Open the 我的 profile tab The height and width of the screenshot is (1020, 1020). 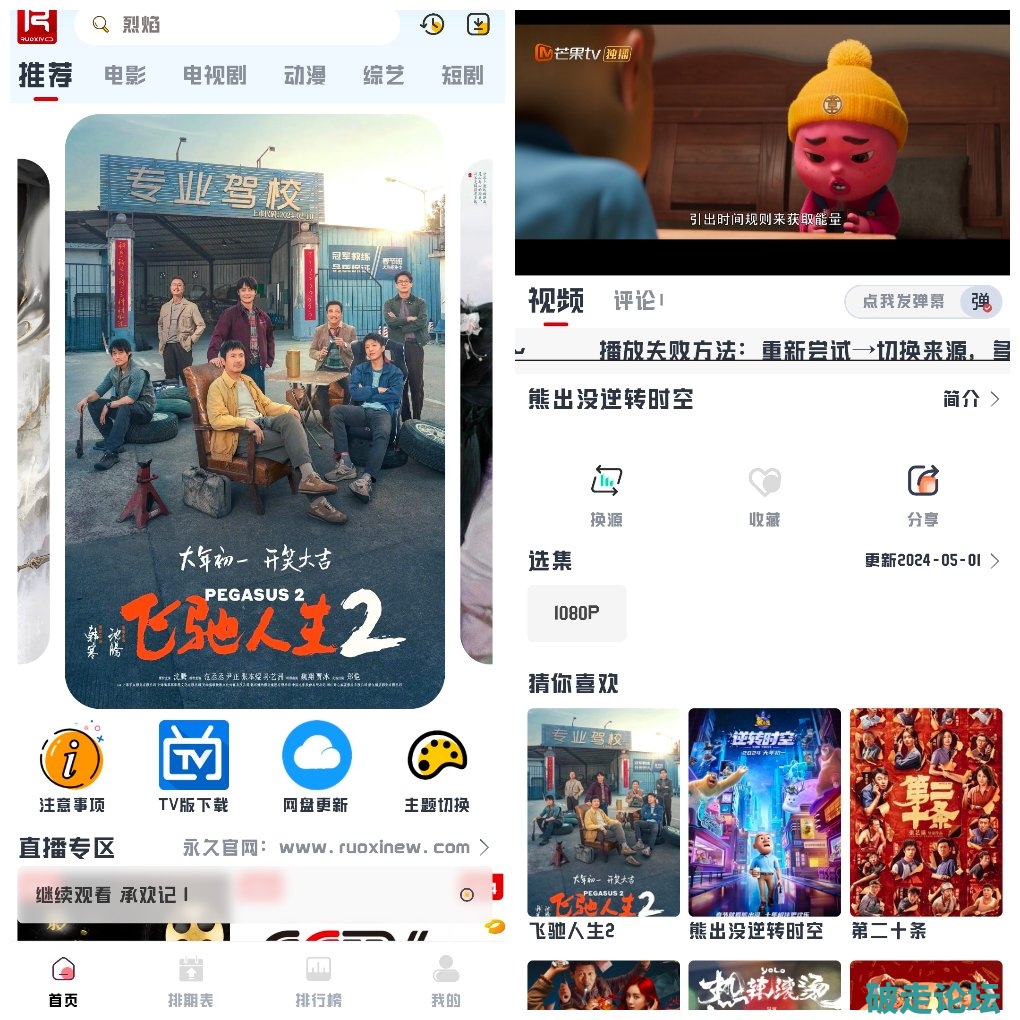(x=446, y=980)
